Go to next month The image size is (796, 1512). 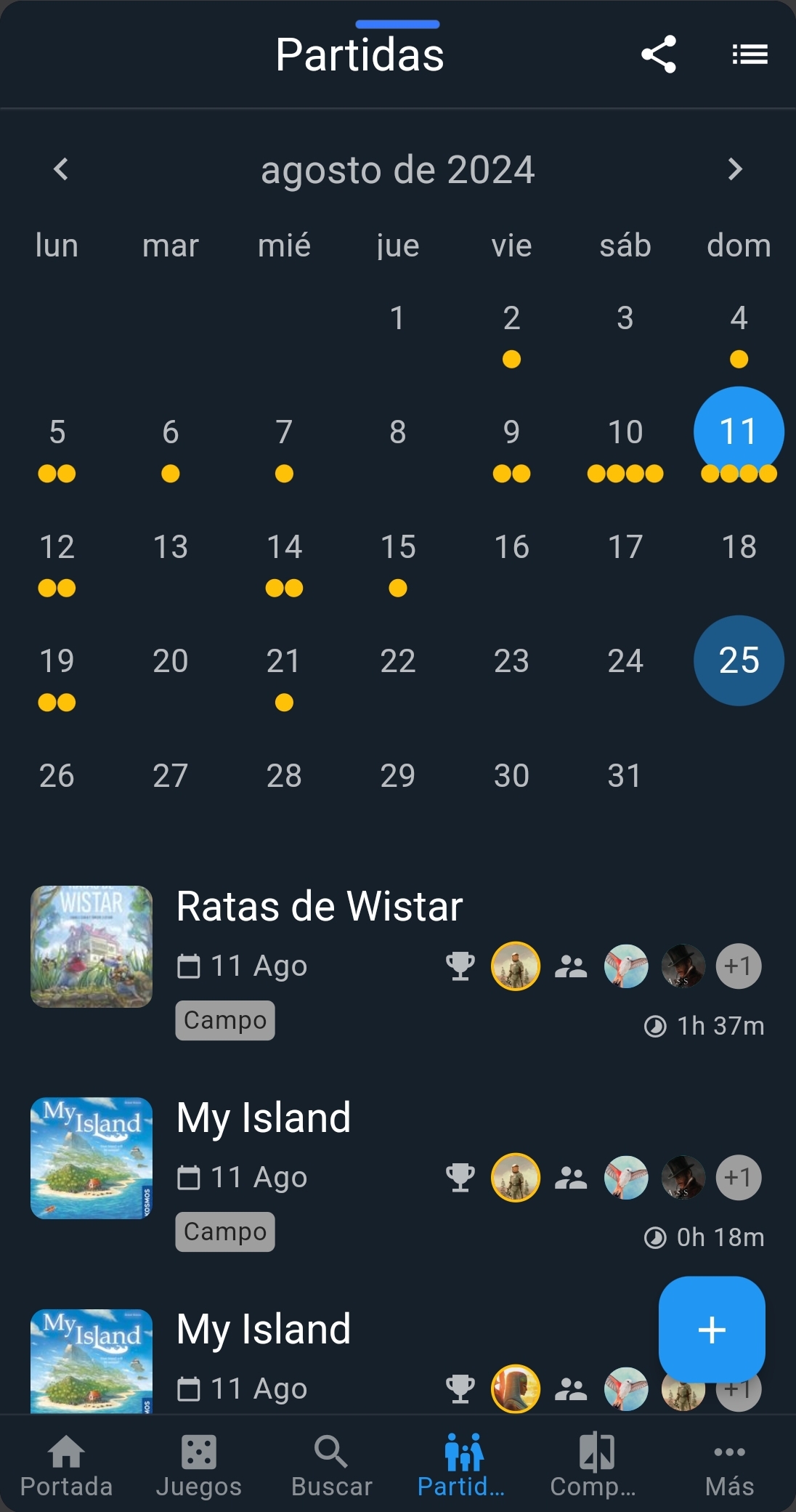(x=735, y=169)
